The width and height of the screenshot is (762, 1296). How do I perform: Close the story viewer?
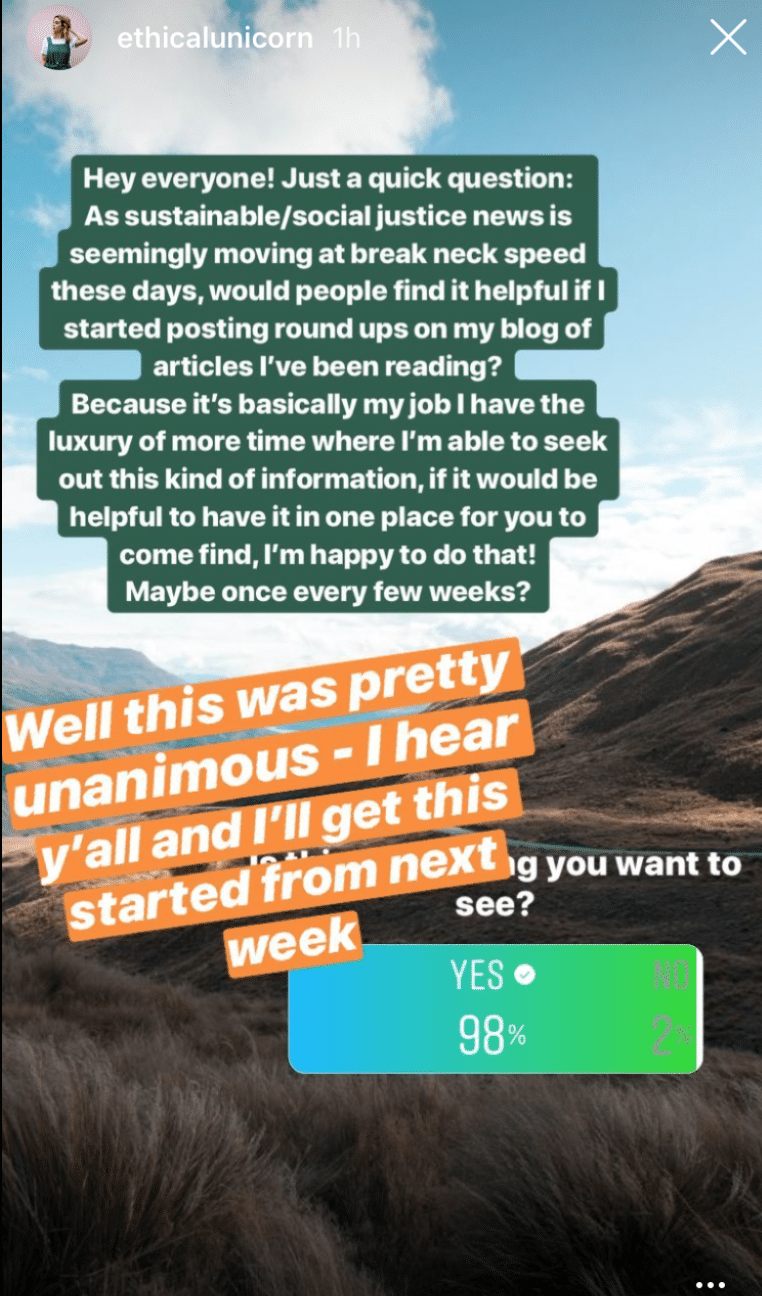pos(727,38)
